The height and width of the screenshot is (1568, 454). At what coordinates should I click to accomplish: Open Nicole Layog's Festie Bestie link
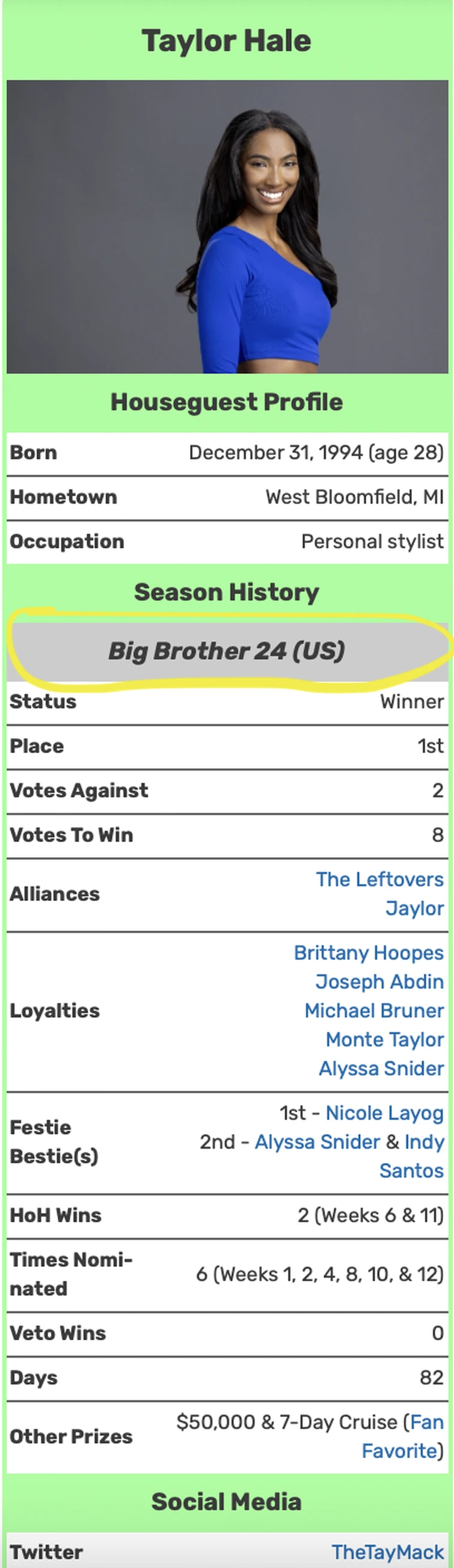coord(384,1112)
